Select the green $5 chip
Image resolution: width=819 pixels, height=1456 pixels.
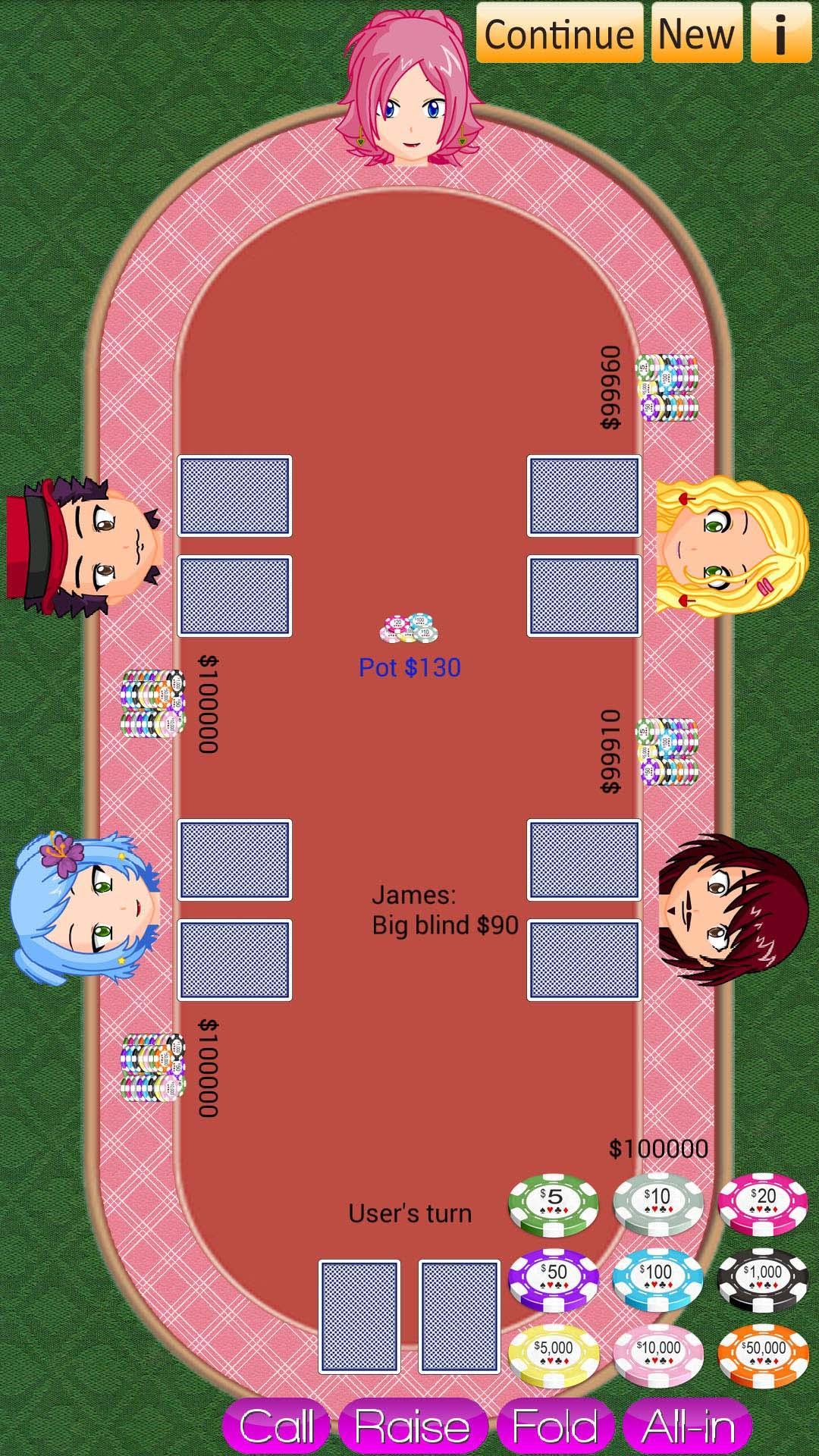[x=554, y=1205]
